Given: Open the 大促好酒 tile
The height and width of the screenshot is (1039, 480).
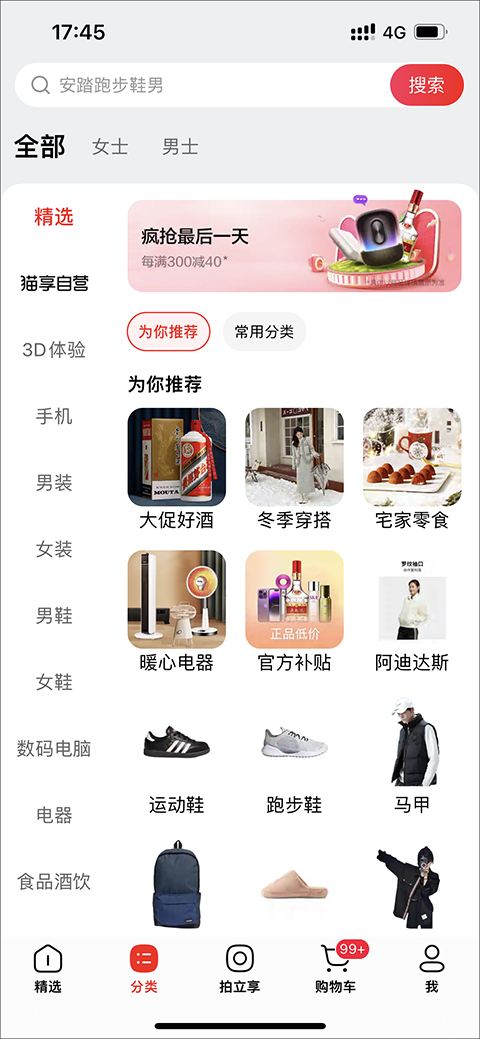Looking at the screenshot, I should click(176, 469).
